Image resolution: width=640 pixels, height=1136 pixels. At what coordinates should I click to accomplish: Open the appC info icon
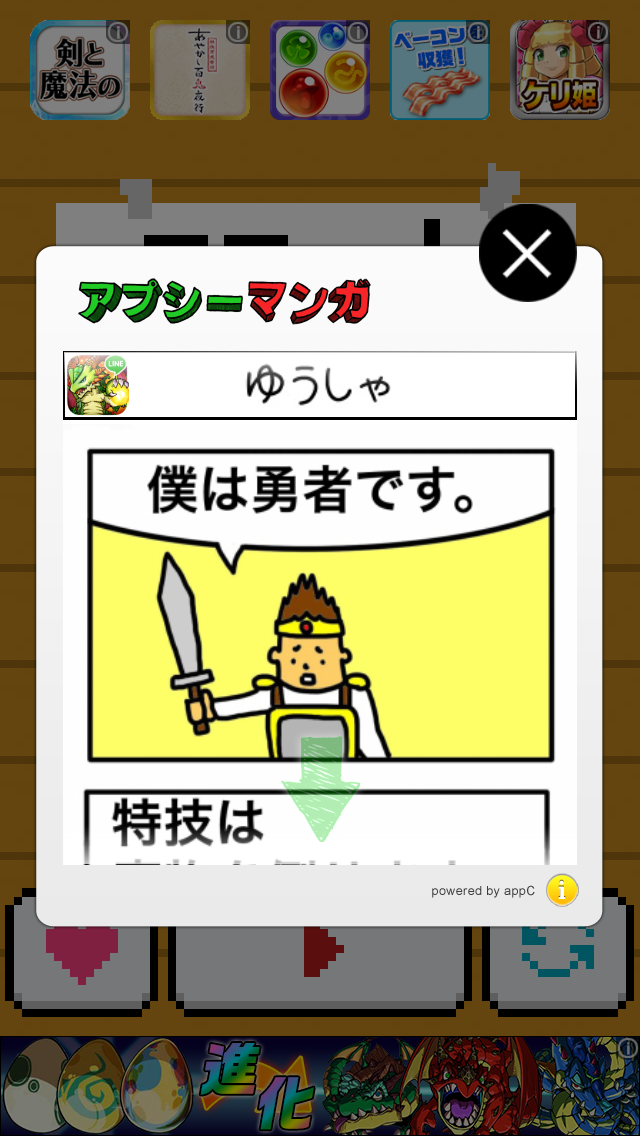pos(562,889)
